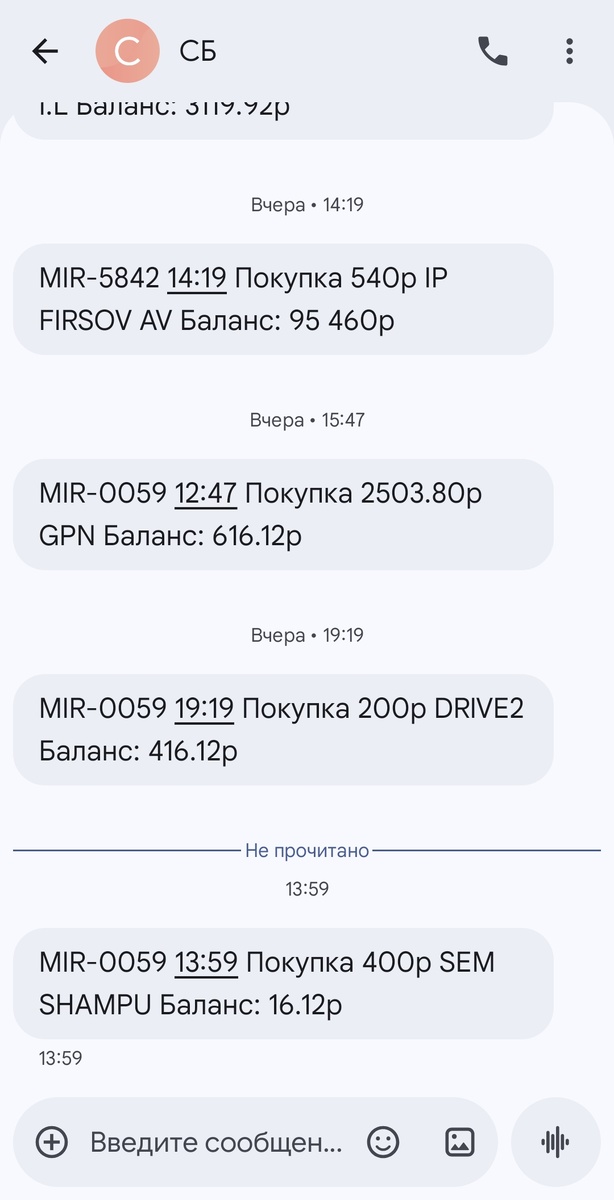Tap the underlined 19:19 time link
The image size is (614, 1200).
coord(204,709)
